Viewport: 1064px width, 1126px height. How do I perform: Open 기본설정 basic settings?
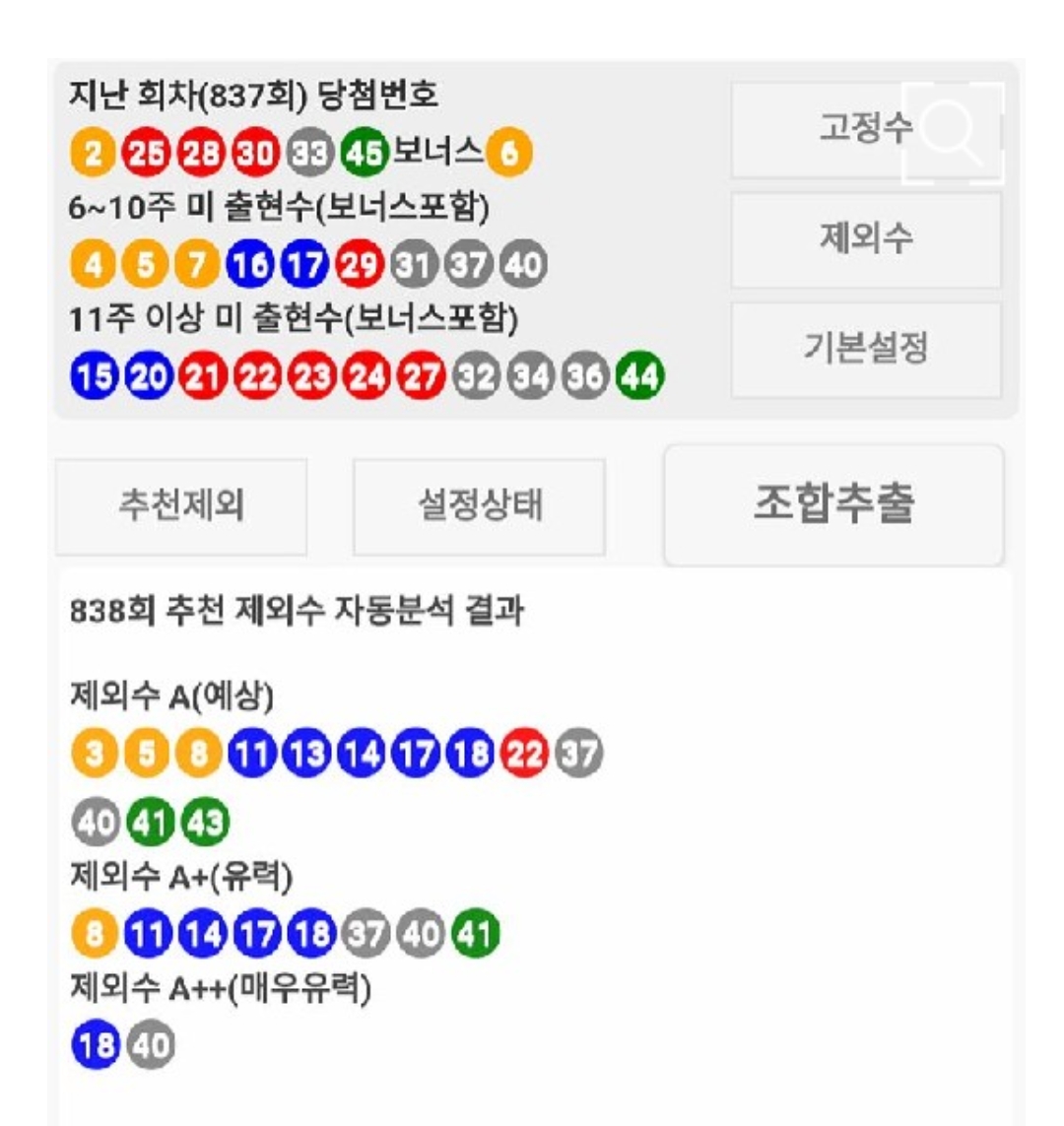pos(865,350)
